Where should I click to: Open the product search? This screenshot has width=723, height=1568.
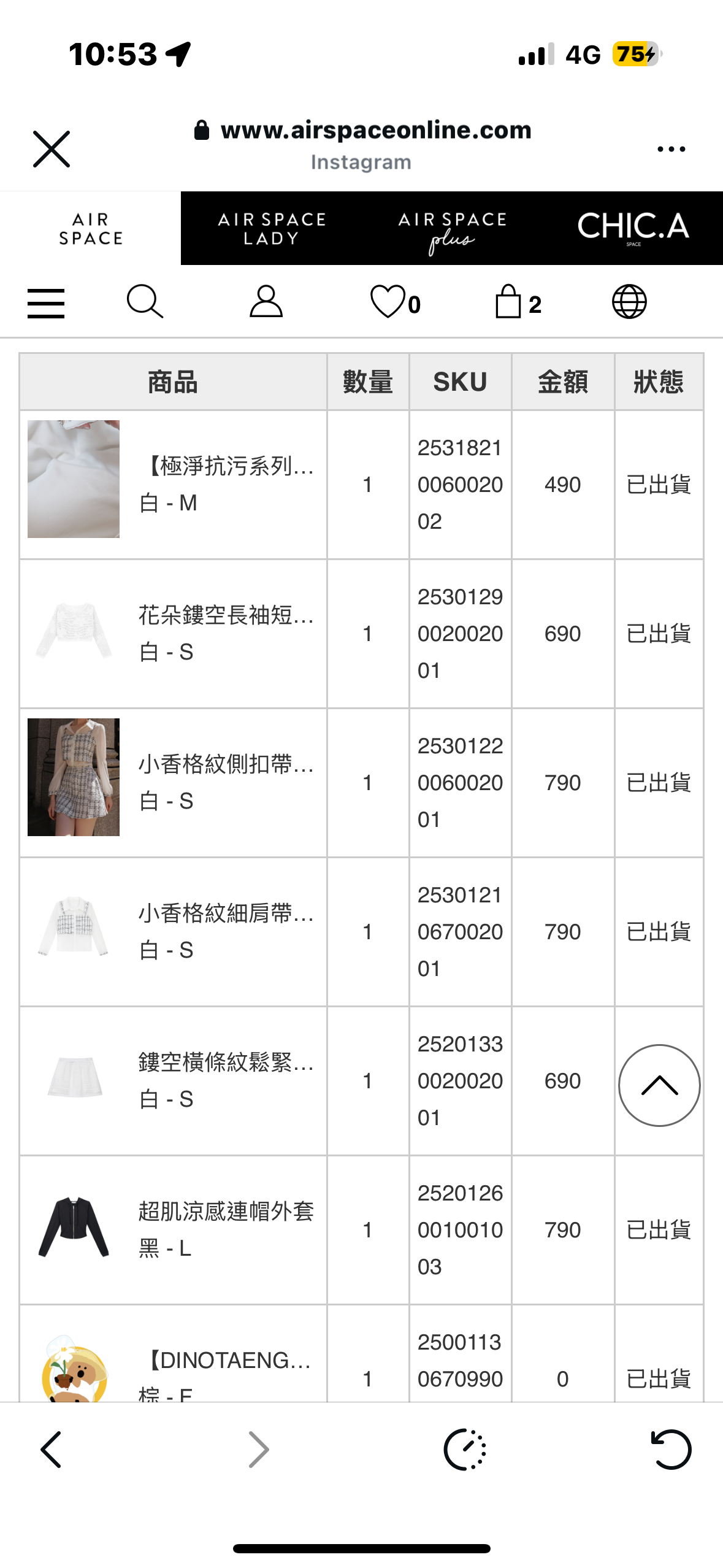[145, 302]
